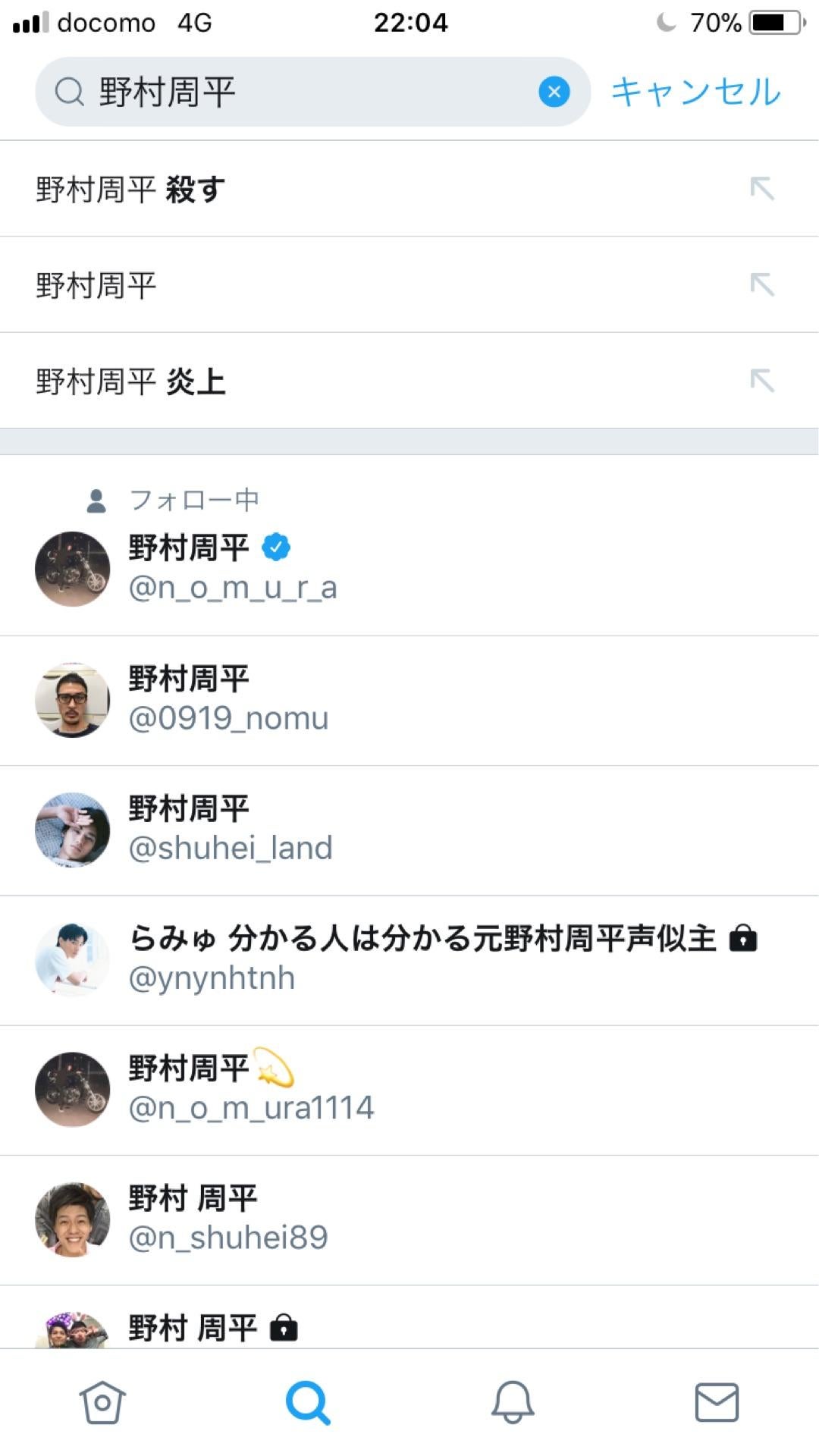This screenshot has height=1456, width=819.
Task: Insert suggestion arrow for plain 野村周平
Action: pyautogui.click(x=763, y=285)
